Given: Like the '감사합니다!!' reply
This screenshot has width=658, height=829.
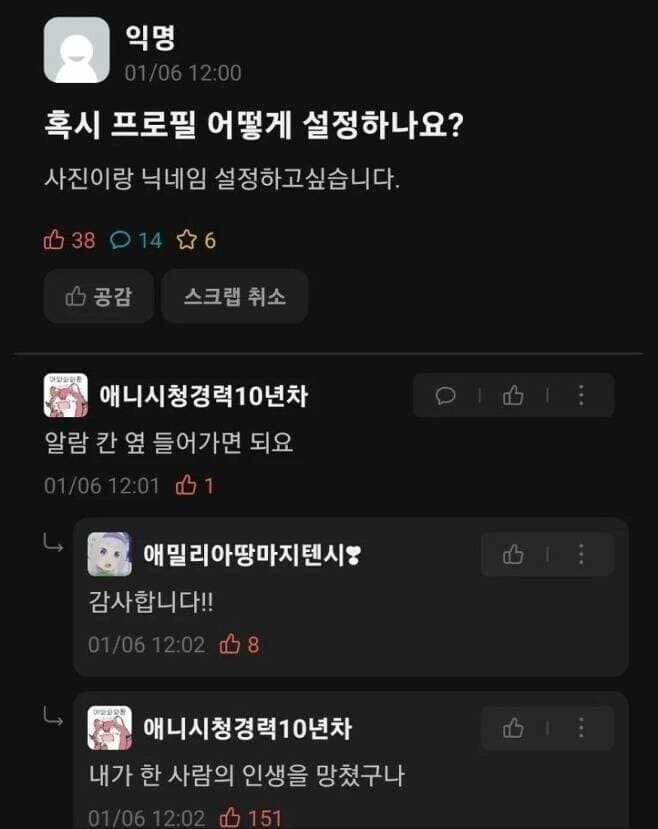Looking at the screenshot, I should click(513, 554).
